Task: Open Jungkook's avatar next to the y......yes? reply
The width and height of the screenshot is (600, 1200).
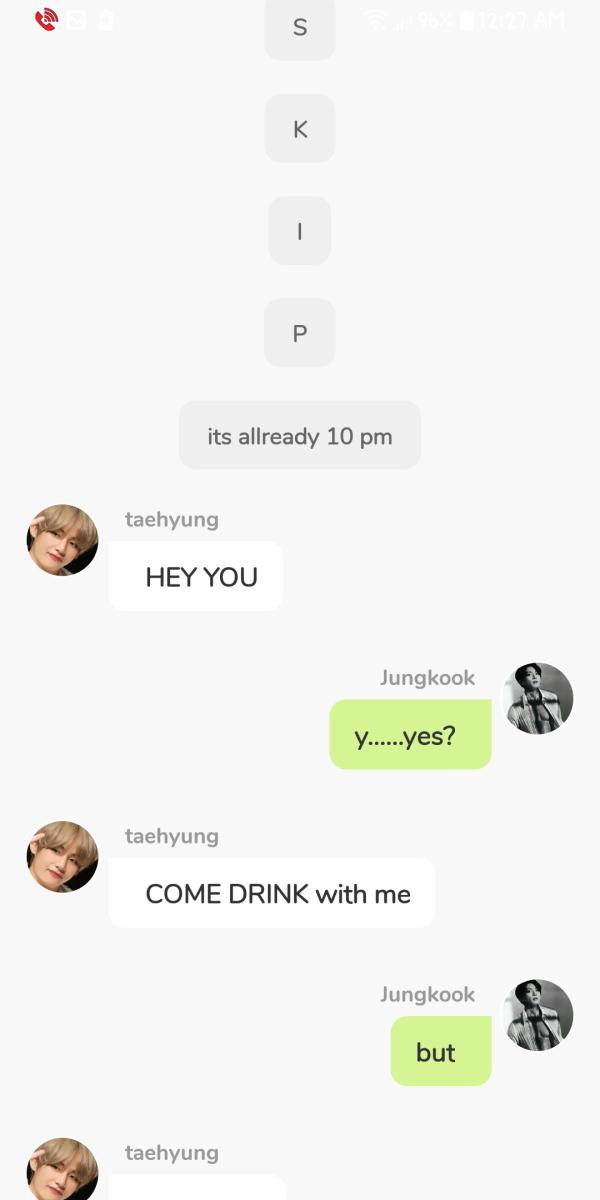Action: (x=537, y=698)
